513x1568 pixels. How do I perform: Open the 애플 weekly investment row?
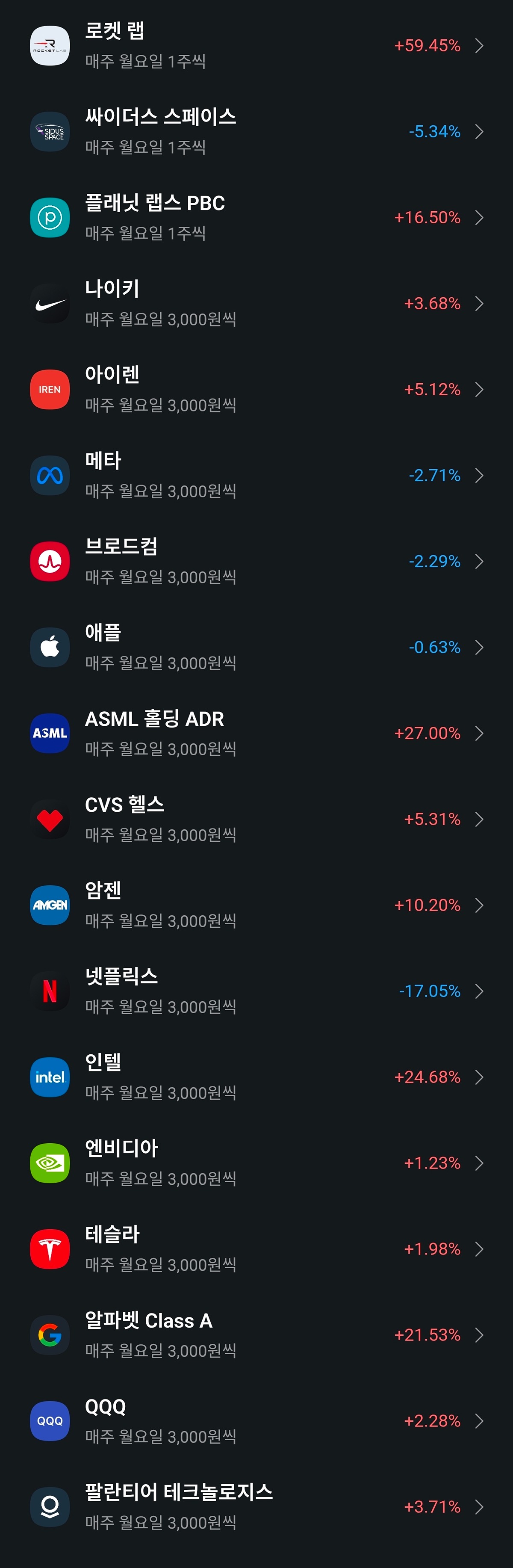tap(256, 647)
